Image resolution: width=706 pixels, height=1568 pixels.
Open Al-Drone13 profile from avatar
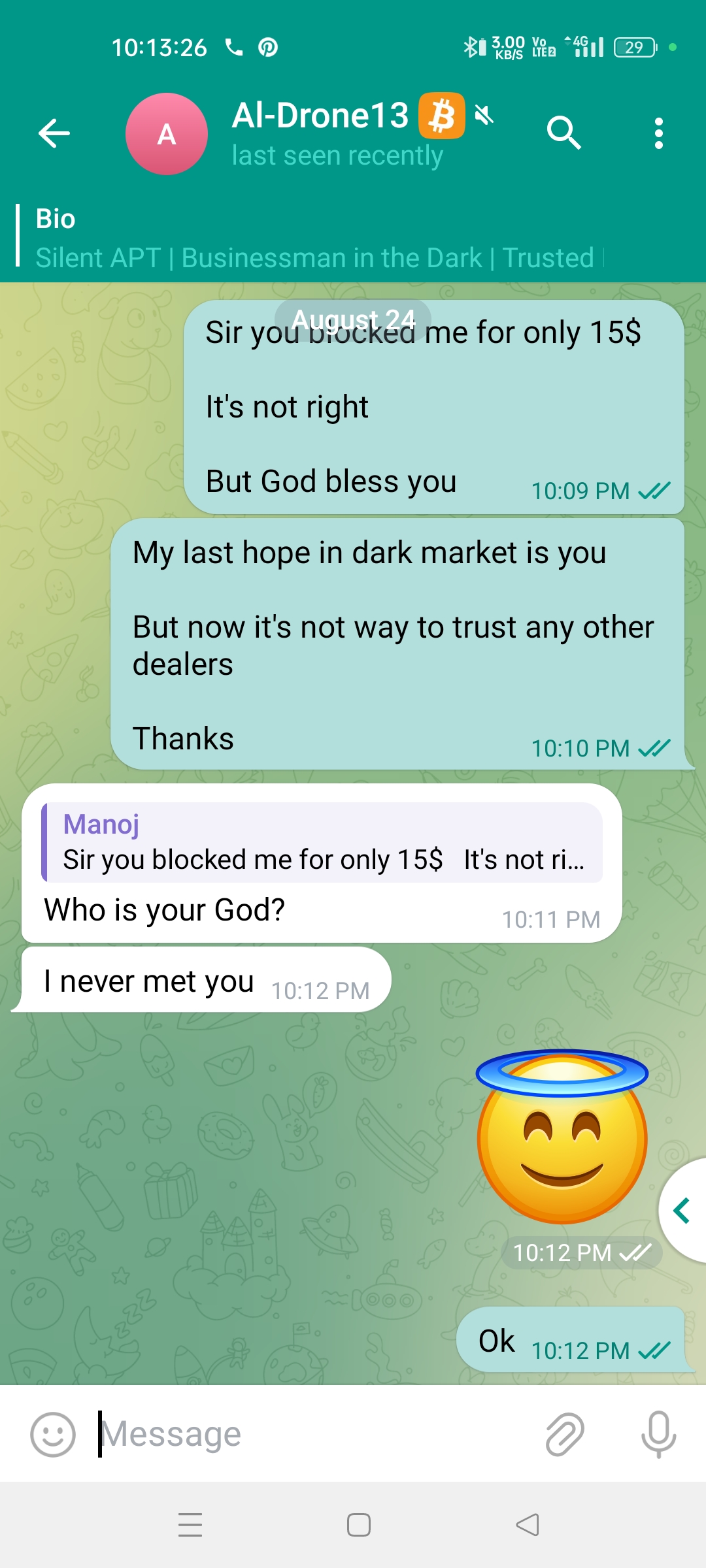167,134
